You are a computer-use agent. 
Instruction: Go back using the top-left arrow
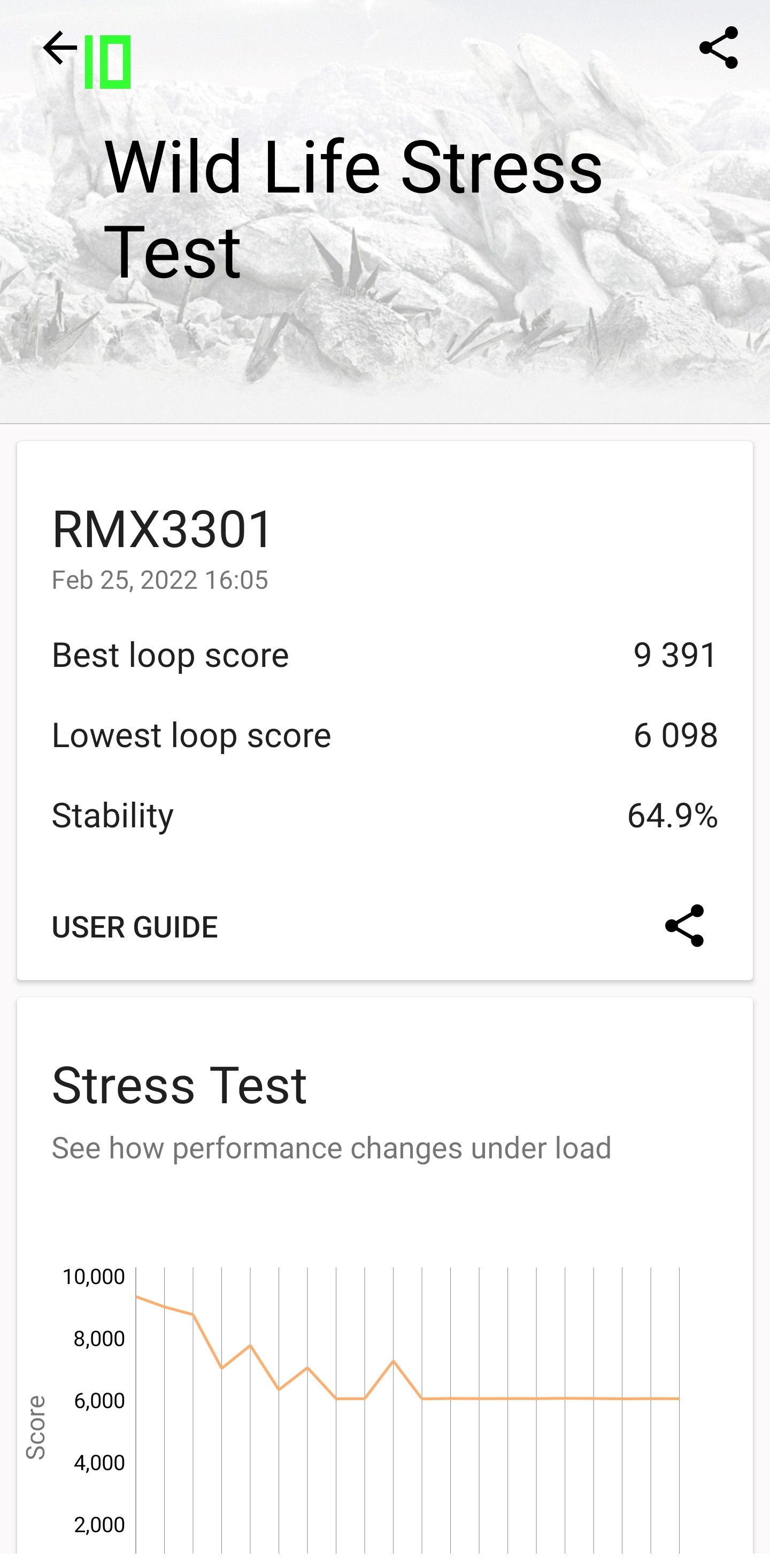click(60, 48)
